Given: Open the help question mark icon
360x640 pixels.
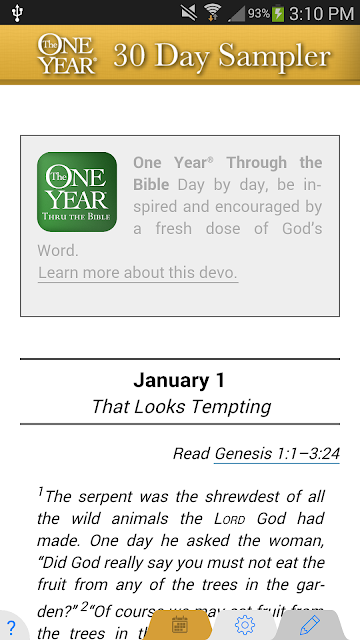Looking at the screenshot, I should pyautogui.click(x=11, y=627).
